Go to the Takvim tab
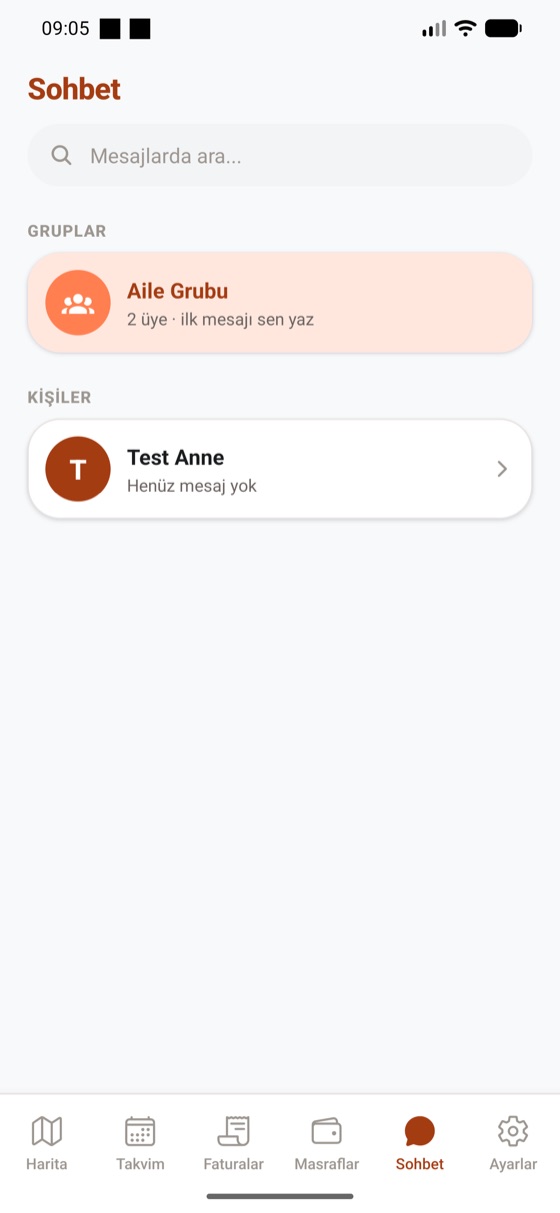The height and width of the screenshot is (1213, 560). pos(140,1143)
